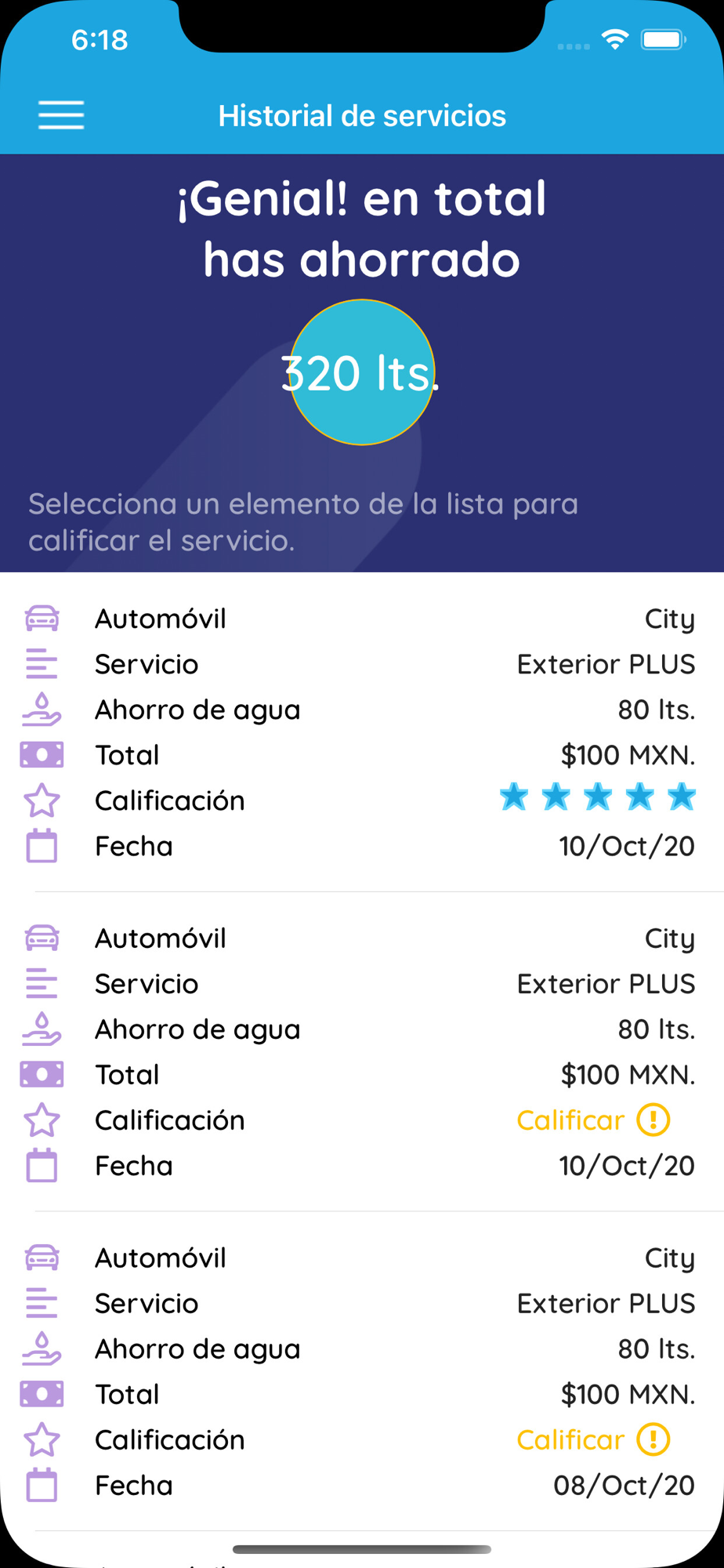The width and height of the screenshot is (724, 1568).
Task: Open the hamburger drawer menu
Action: [61, 115]
